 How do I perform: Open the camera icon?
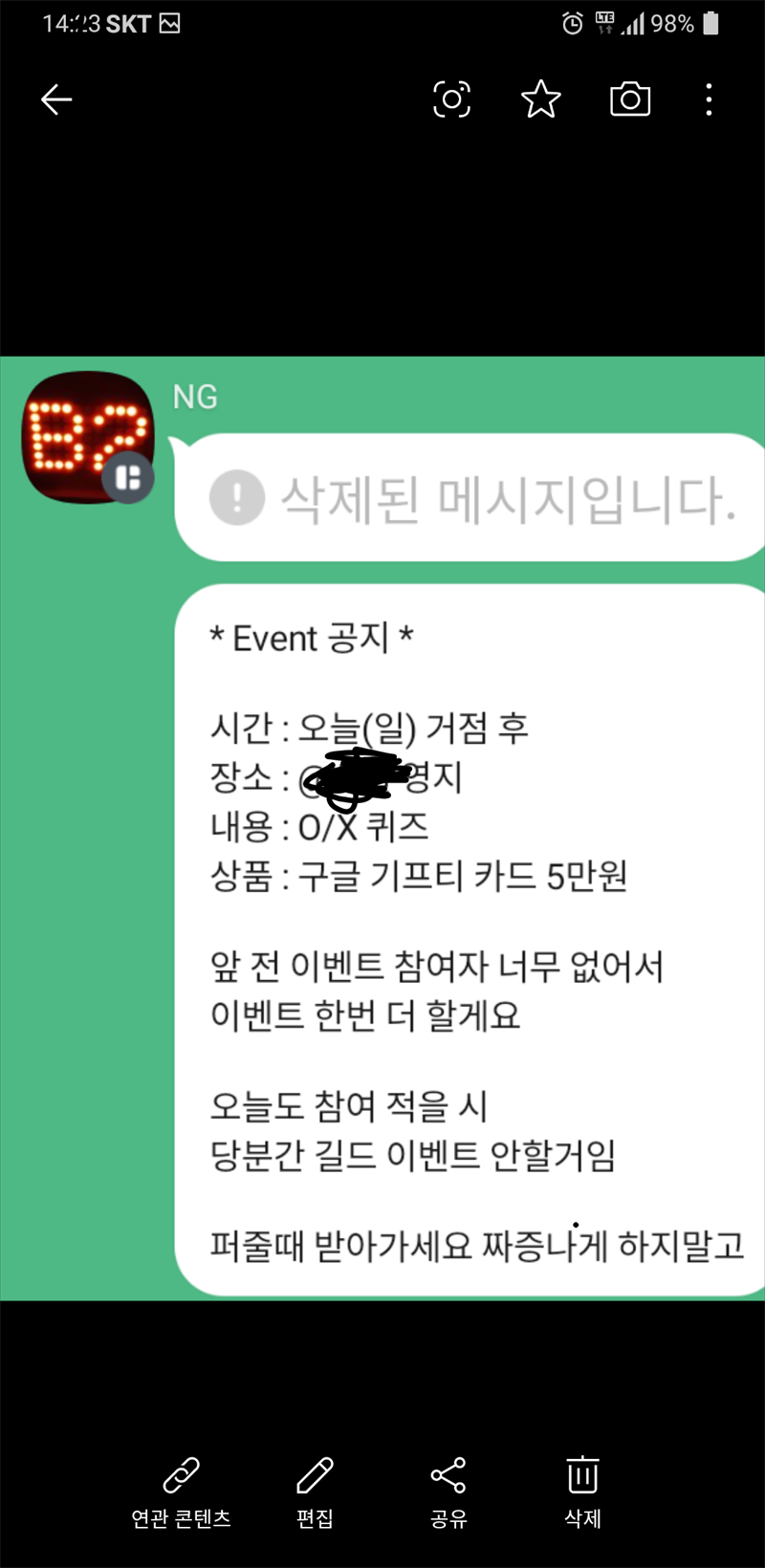630,99
